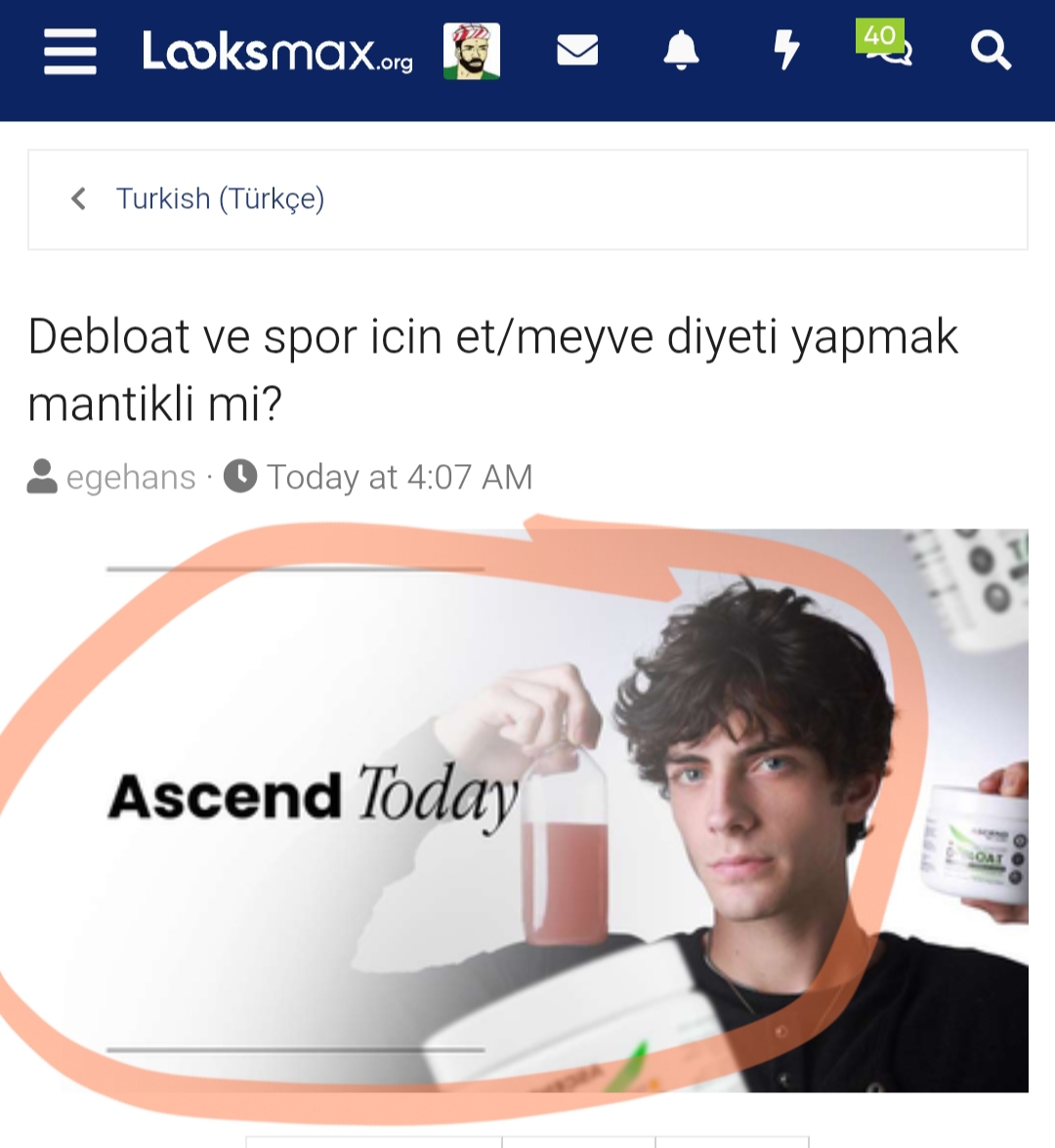Screen dimensions: 1055x1148
Task: Open the private messages inbox
Action: click(x=577, y=50)
